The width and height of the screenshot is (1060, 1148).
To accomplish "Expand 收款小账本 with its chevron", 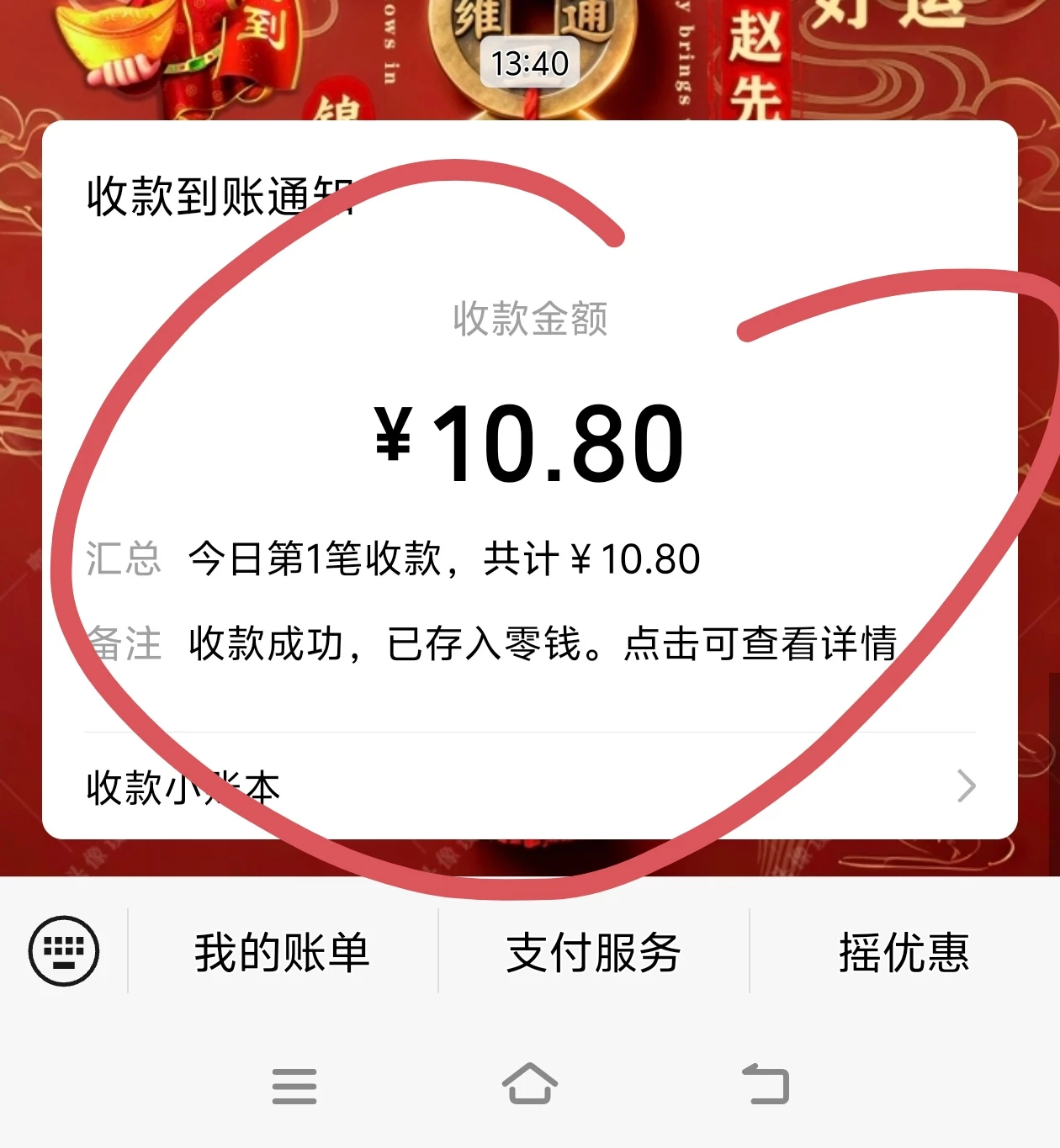I will pos(183,789).
